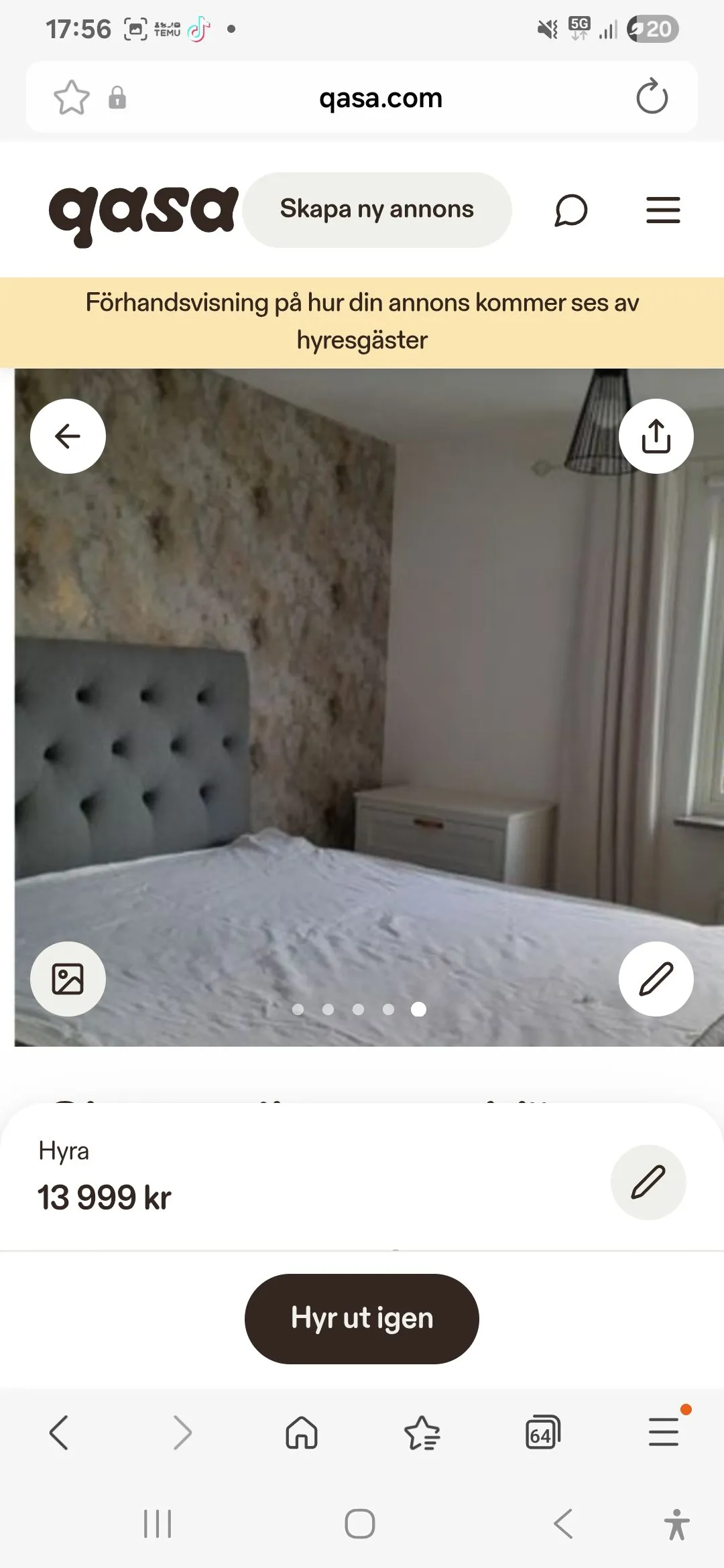Go back using the arrow on the photo
Image resolution: width=724 pixels, height=1568 pixels.
tap(68, 435)
